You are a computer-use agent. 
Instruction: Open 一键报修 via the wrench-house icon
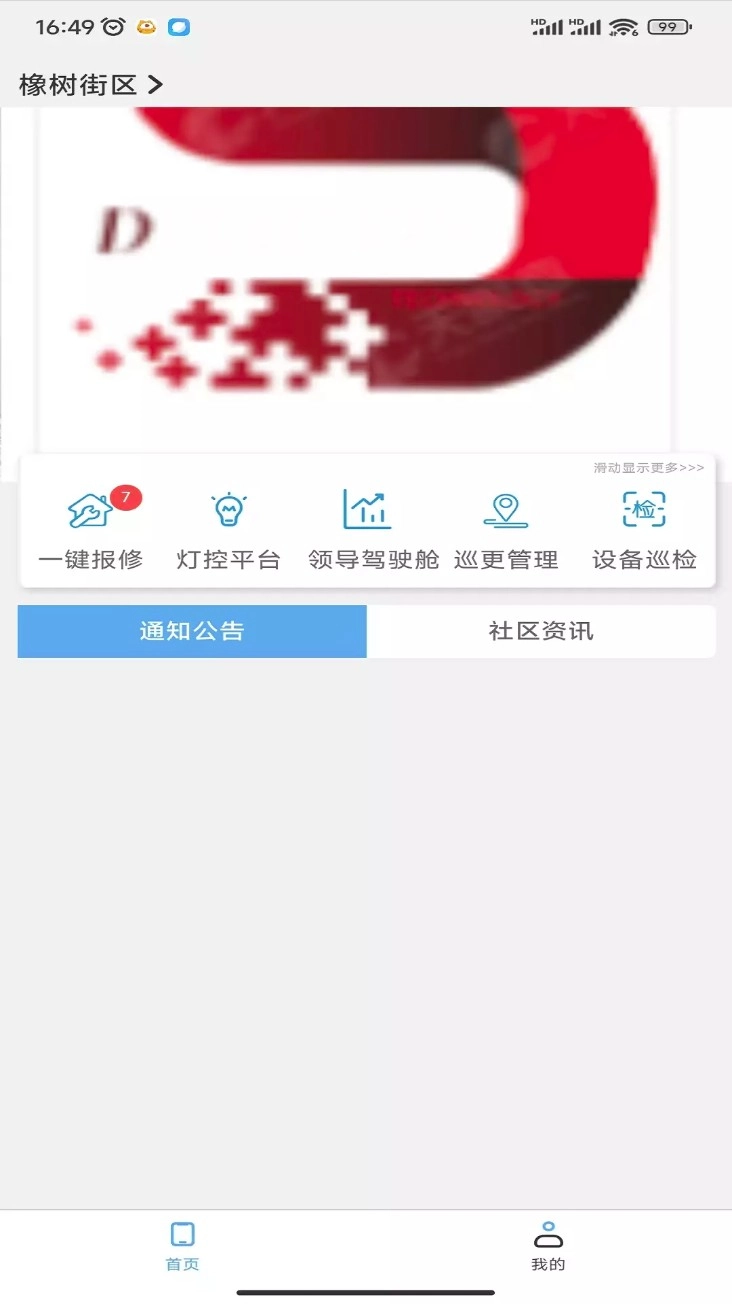pyautogui.click(x=86, y=510)
